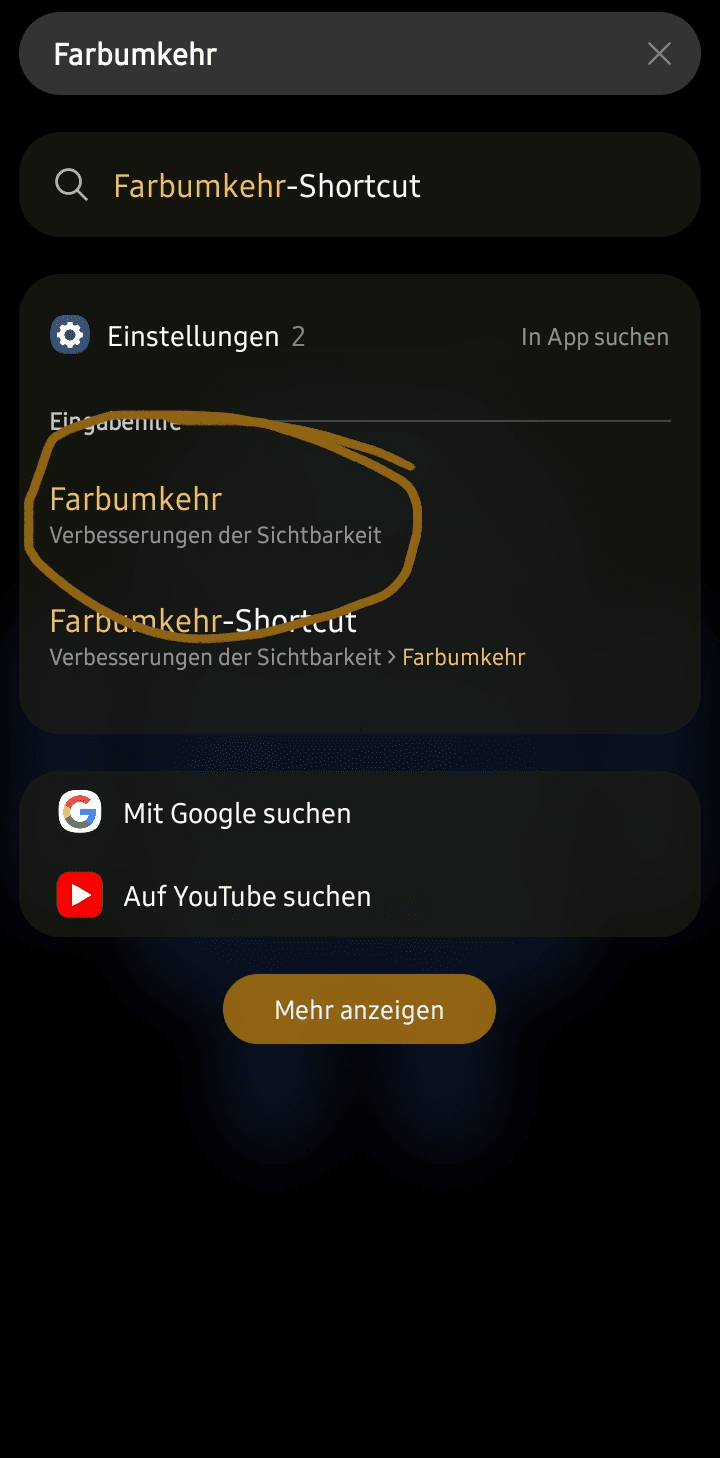Open Farbumkehr-Shortcut under Verbesserungen der Sichtbarkeit
Viewport: 720px width, 1458px height.
(x=286, y=637)
